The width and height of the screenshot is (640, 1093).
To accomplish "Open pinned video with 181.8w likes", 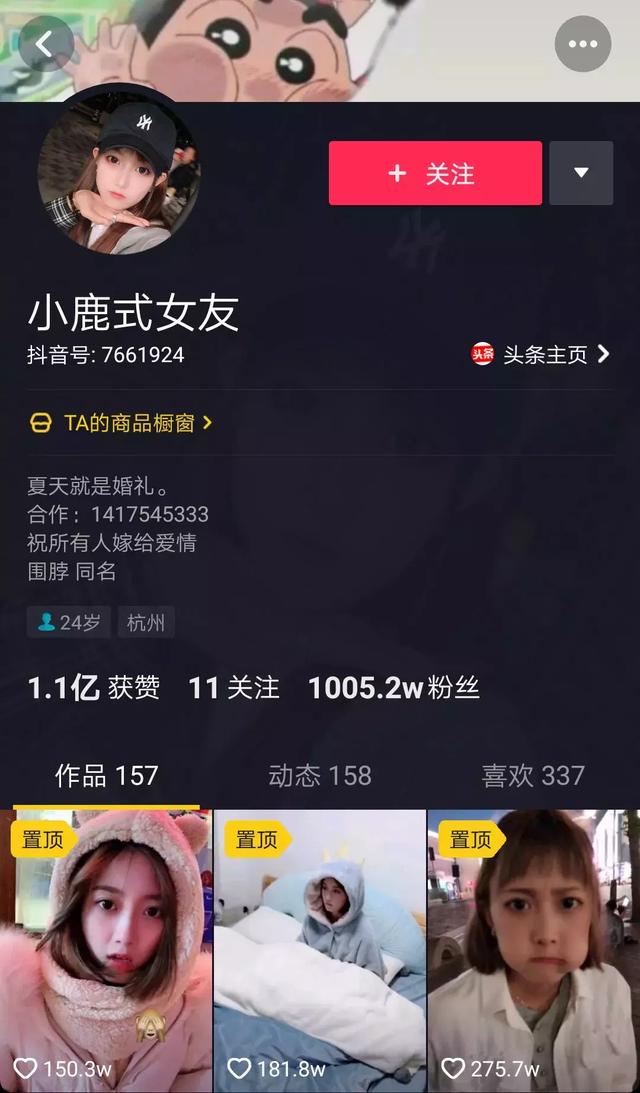I will tap(320, 951).
